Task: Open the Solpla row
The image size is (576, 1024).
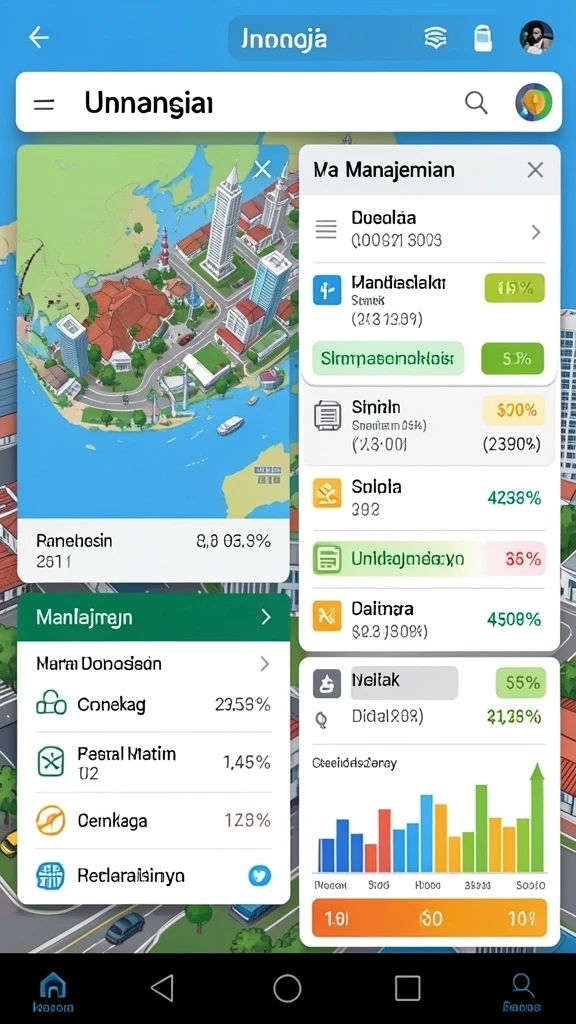Action: pos(429,498)
